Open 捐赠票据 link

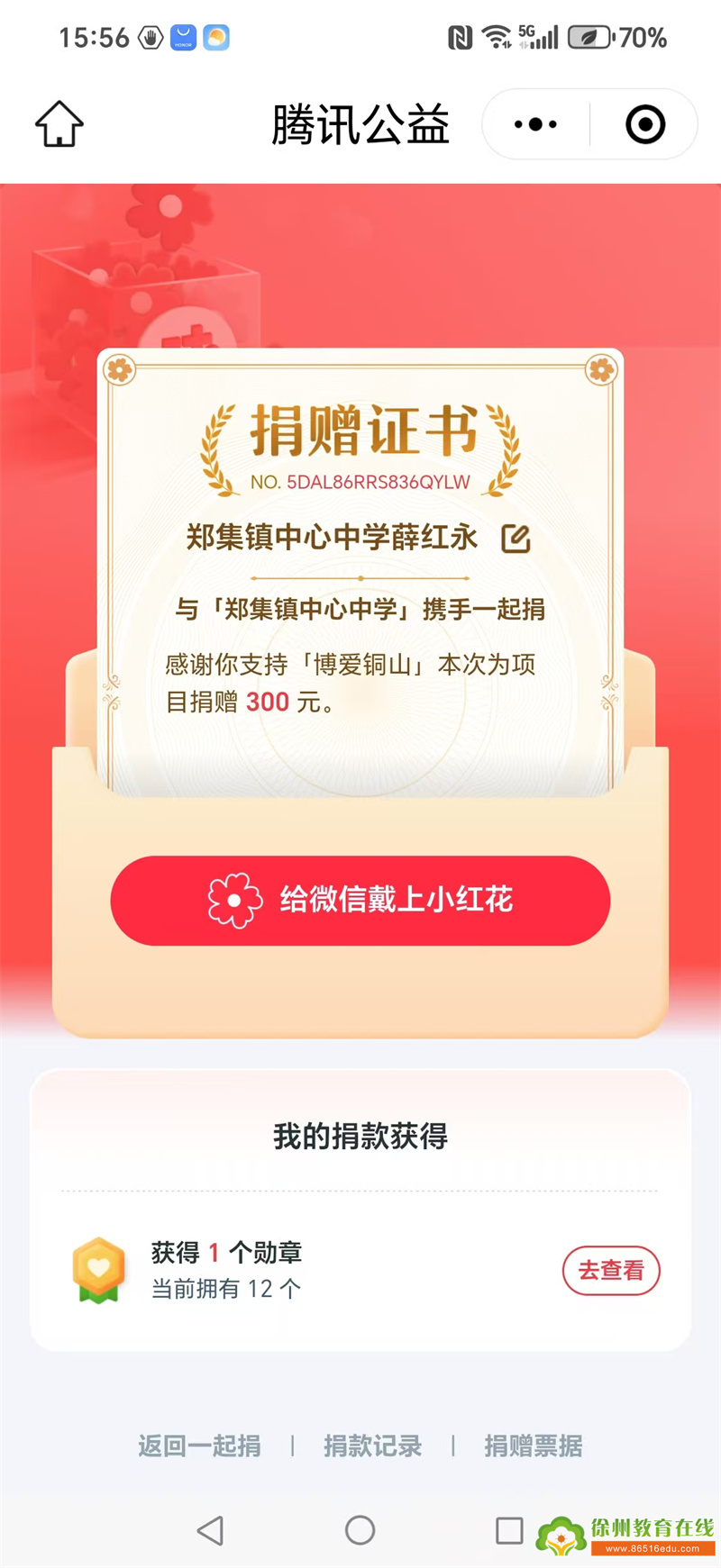point(533,1446)
